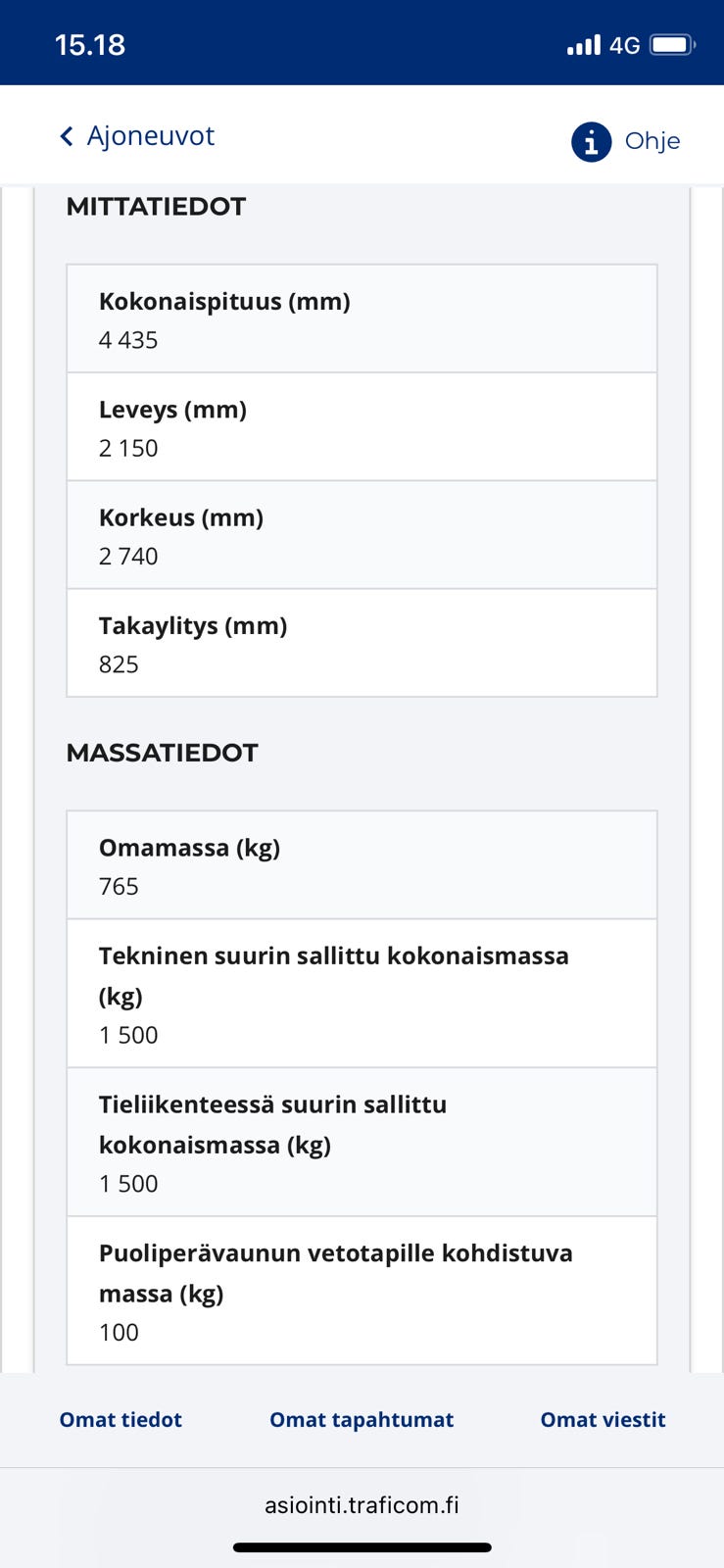The width and height of the screenshot is (724, 1568).
Task: Open the Ohje help info icon
Action: (x=590, y=141)
